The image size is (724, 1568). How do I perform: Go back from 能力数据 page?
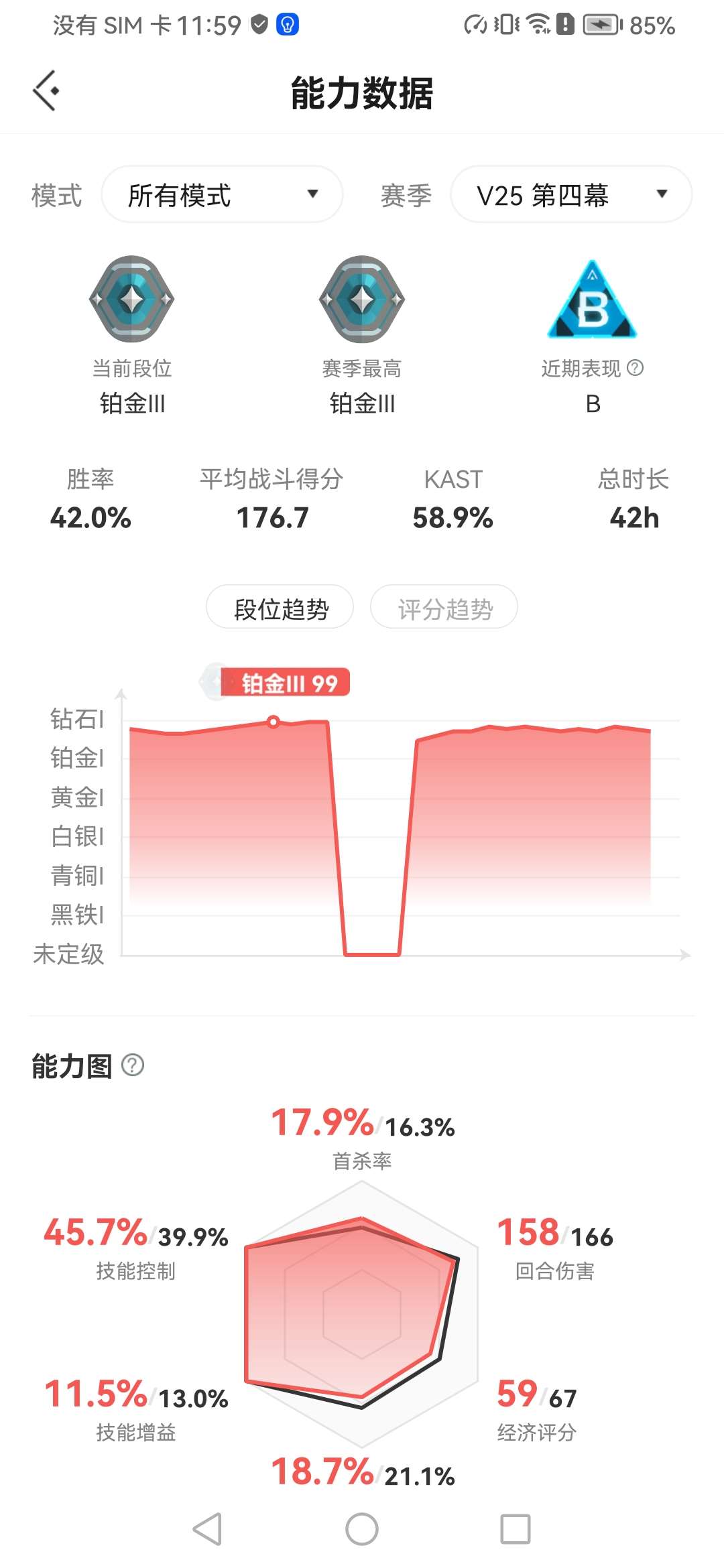46,91
